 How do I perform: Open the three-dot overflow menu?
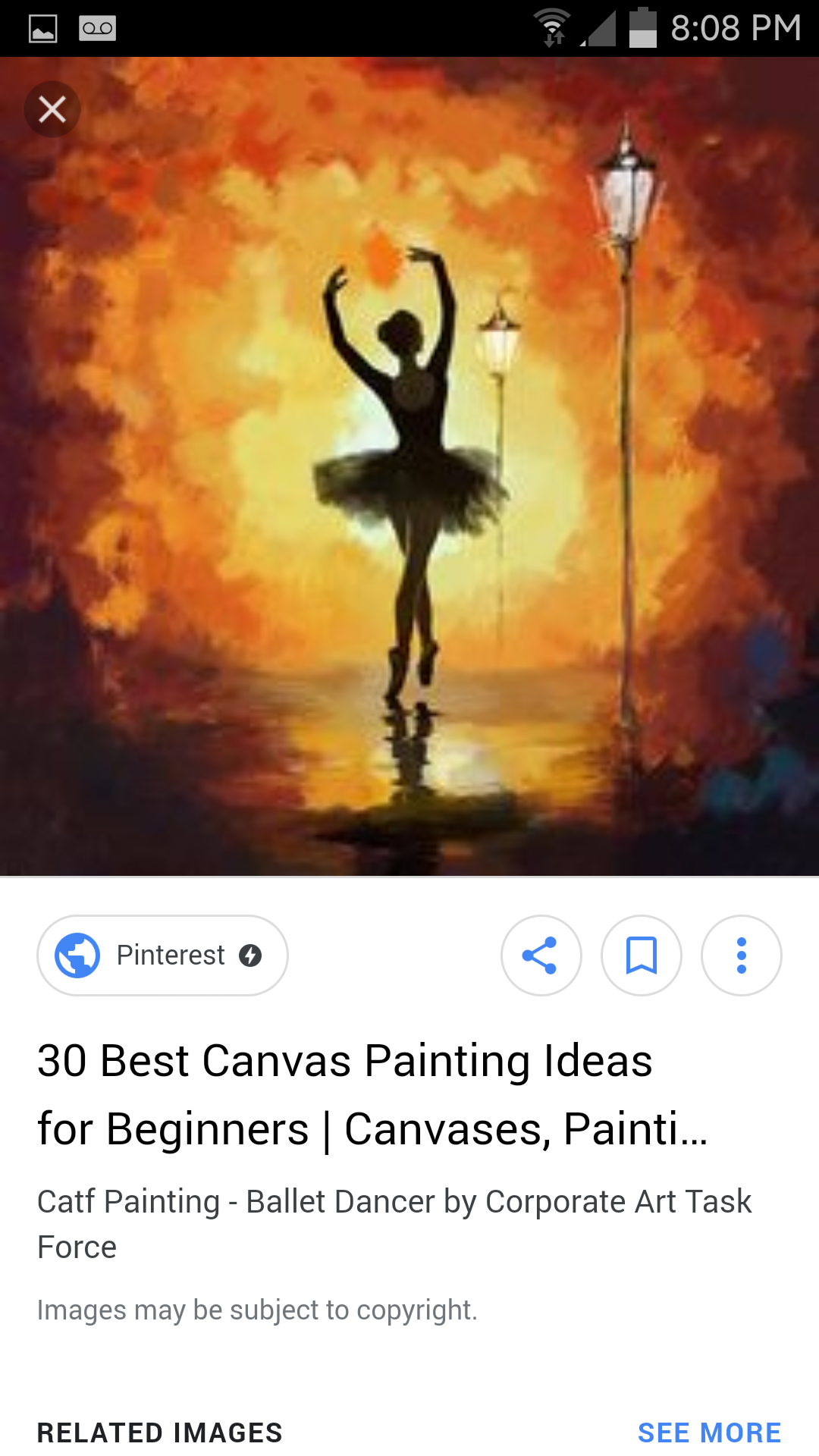741,955
